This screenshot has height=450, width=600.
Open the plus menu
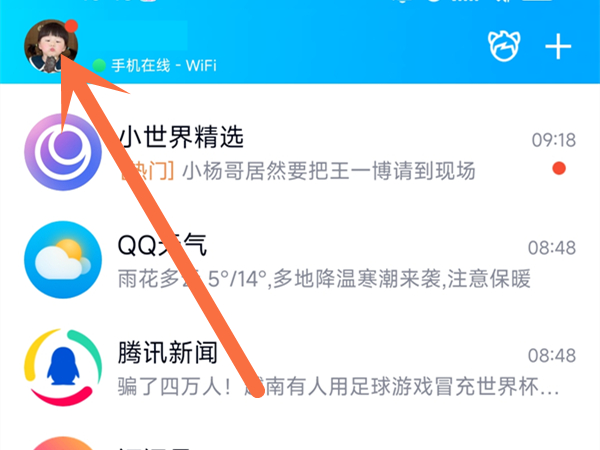tap(557, 46)
